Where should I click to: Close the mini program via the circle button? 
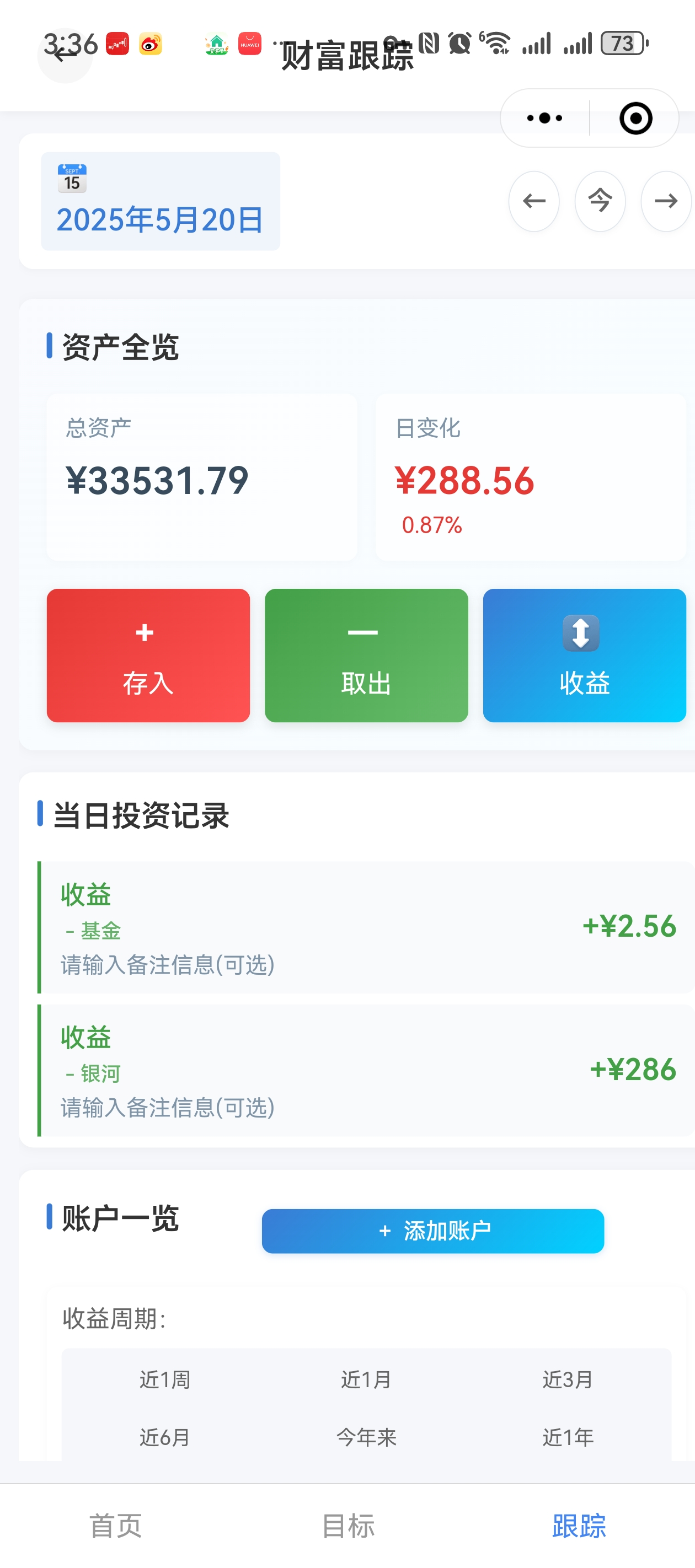635,118
